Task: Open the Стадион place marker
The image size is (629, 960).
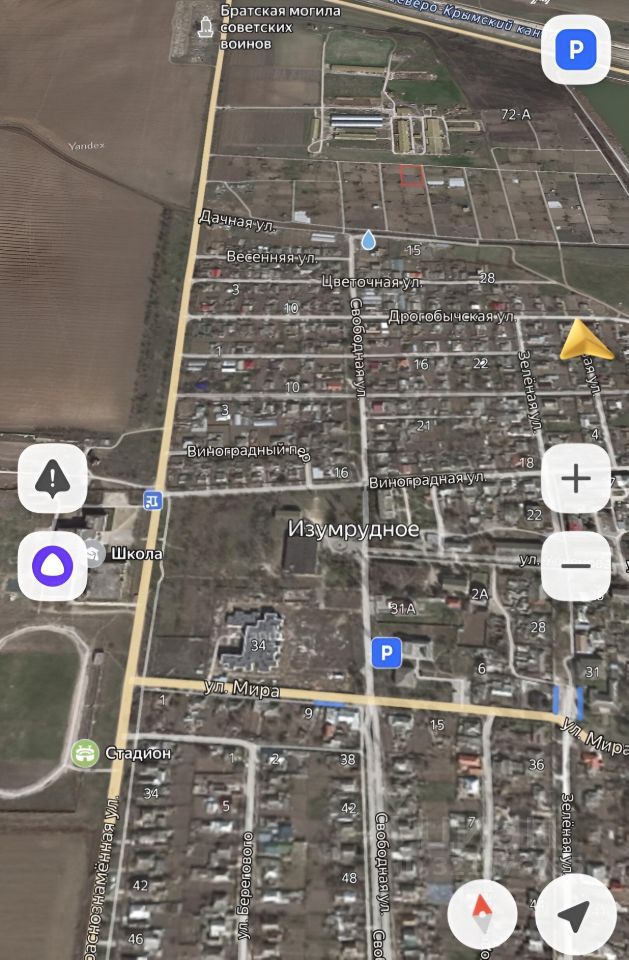Action: click(84, 753)
